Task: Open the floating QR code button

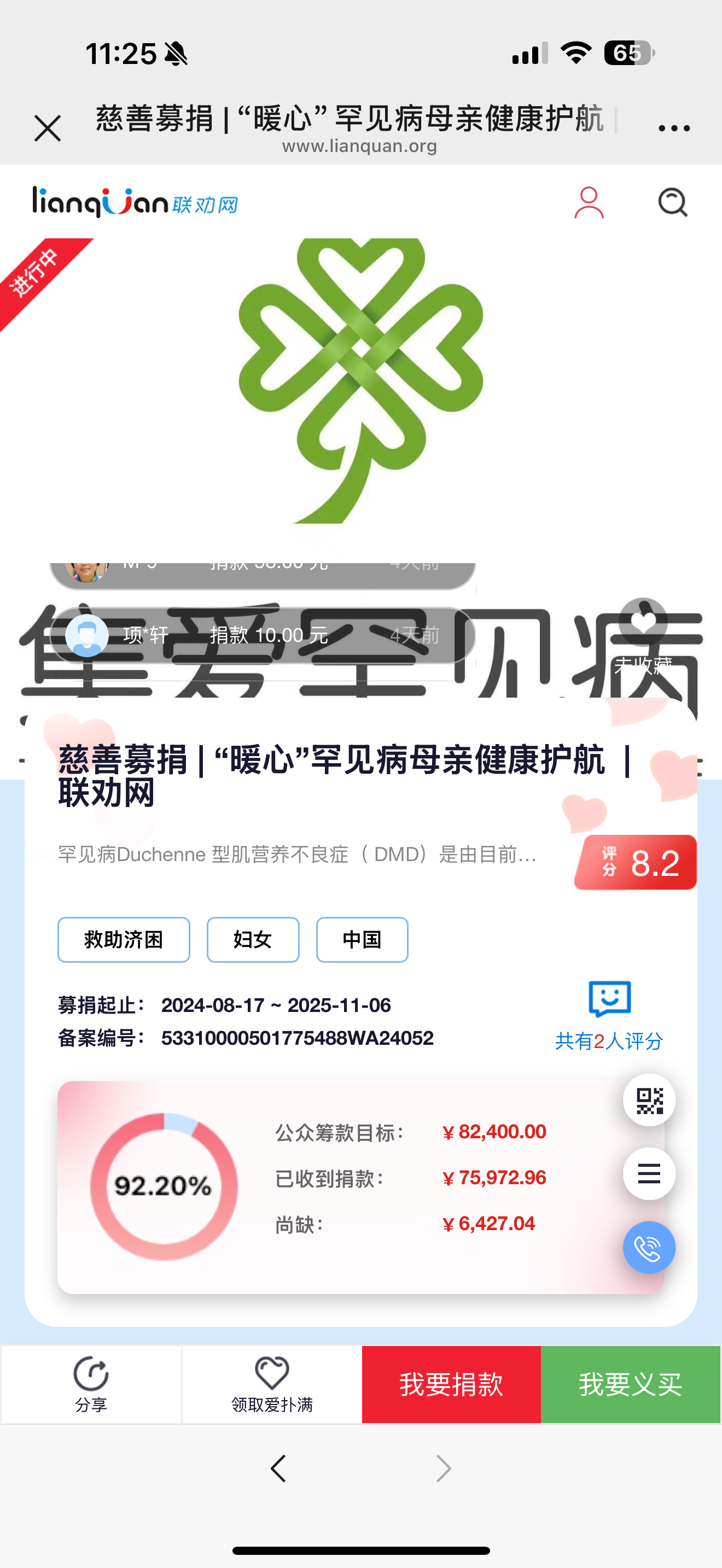Action: coord(649,1100)
